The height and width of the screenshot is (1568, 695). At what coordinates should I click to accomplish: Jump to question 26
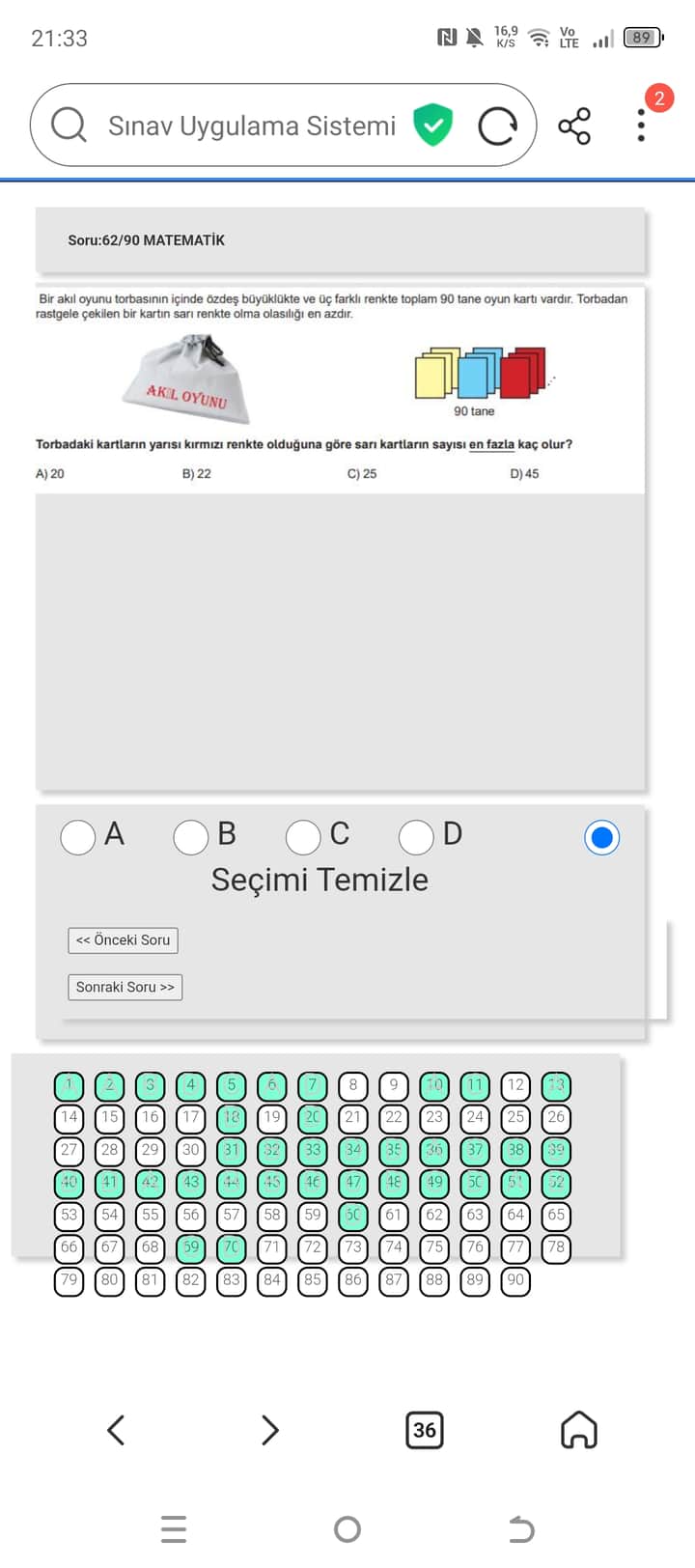[556, 1117]
